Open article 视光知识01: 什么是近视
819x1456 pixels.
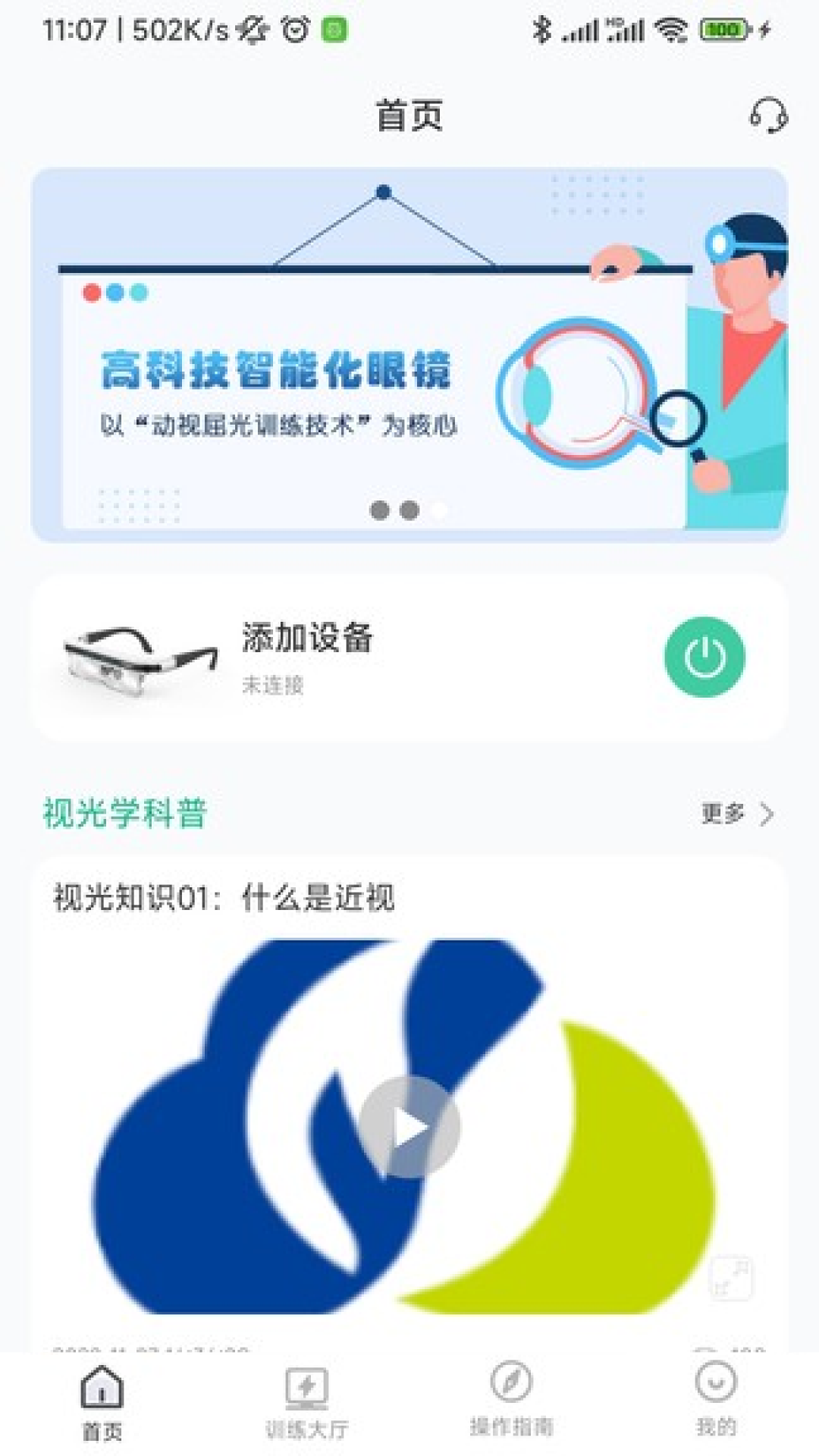pos(227,899)
